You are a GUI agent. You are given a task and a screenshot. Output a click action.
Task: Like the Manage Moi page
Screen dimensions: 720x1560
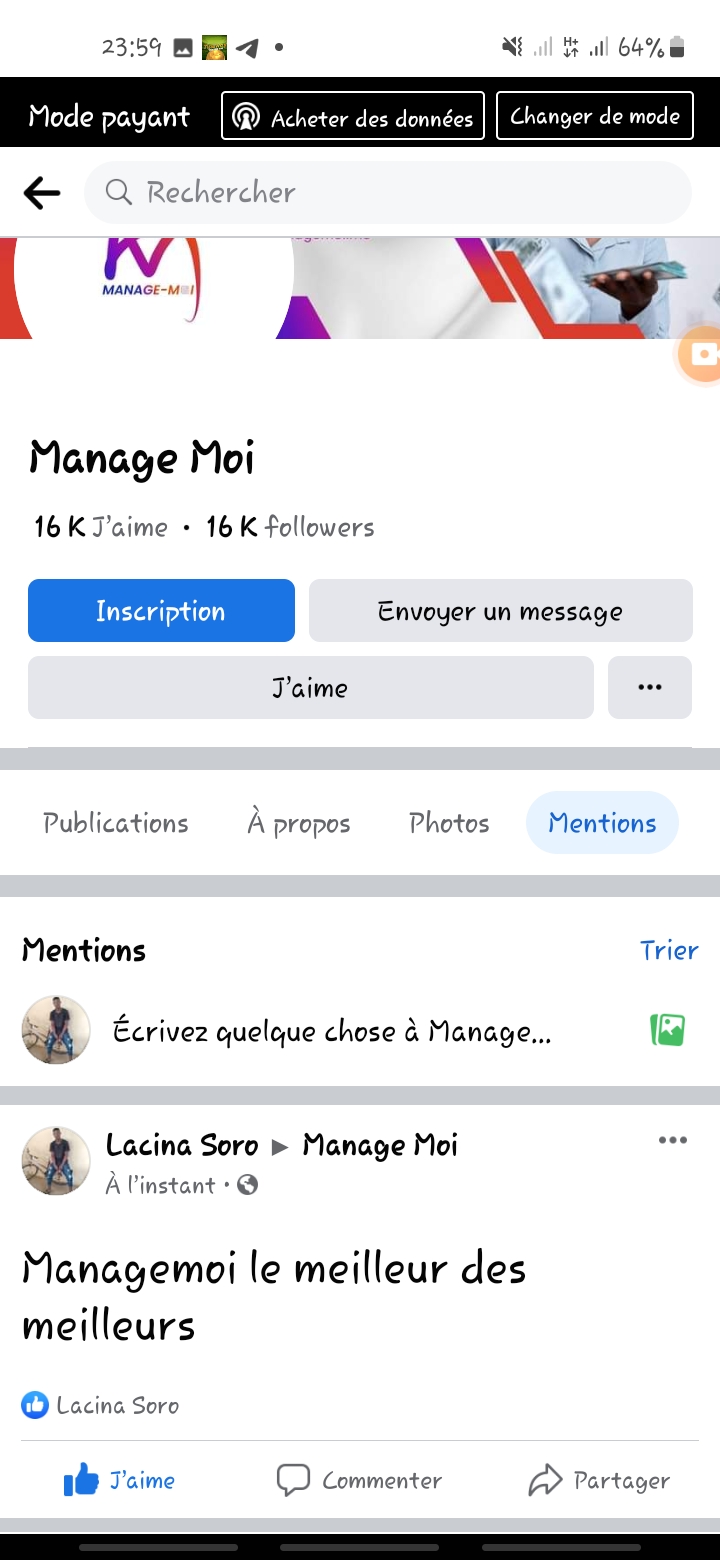pos(310,688)
